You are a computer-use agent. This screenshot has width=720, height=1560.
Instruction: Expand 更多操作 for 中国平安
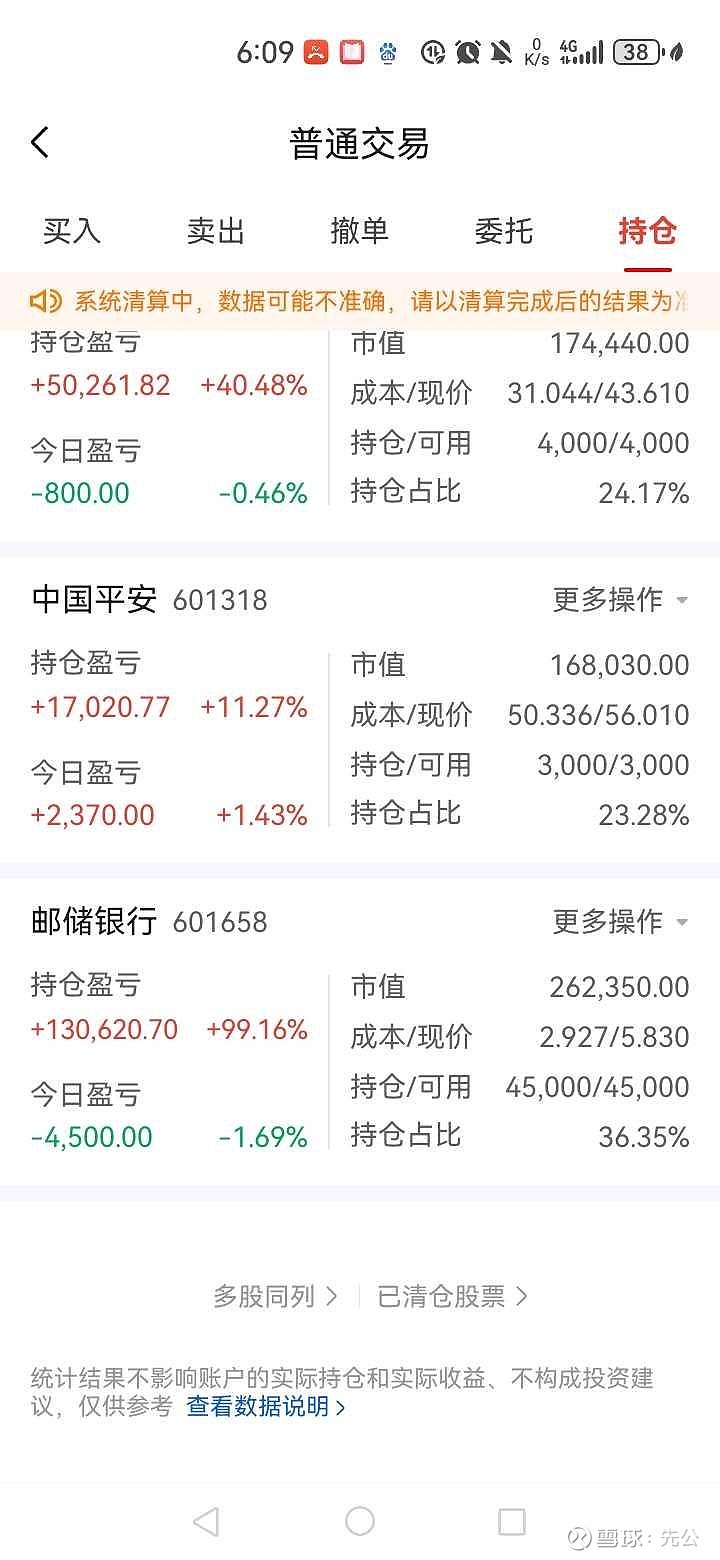(620, 600)
